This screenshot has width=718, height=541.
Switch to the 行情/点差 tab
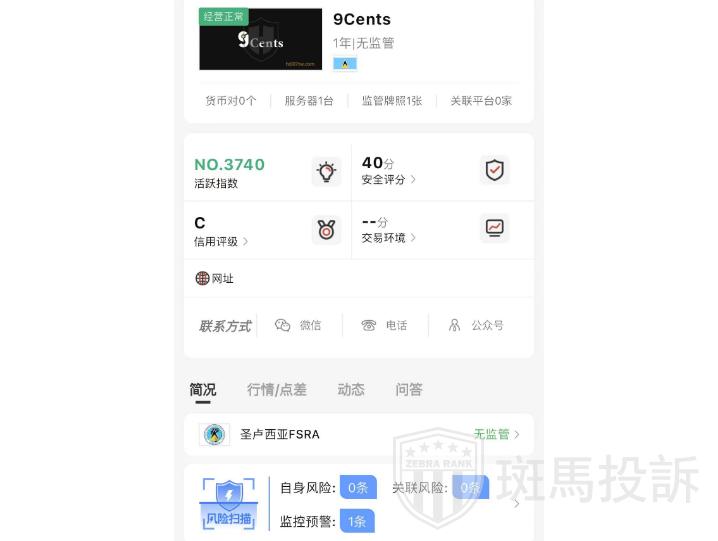[277, 389]
